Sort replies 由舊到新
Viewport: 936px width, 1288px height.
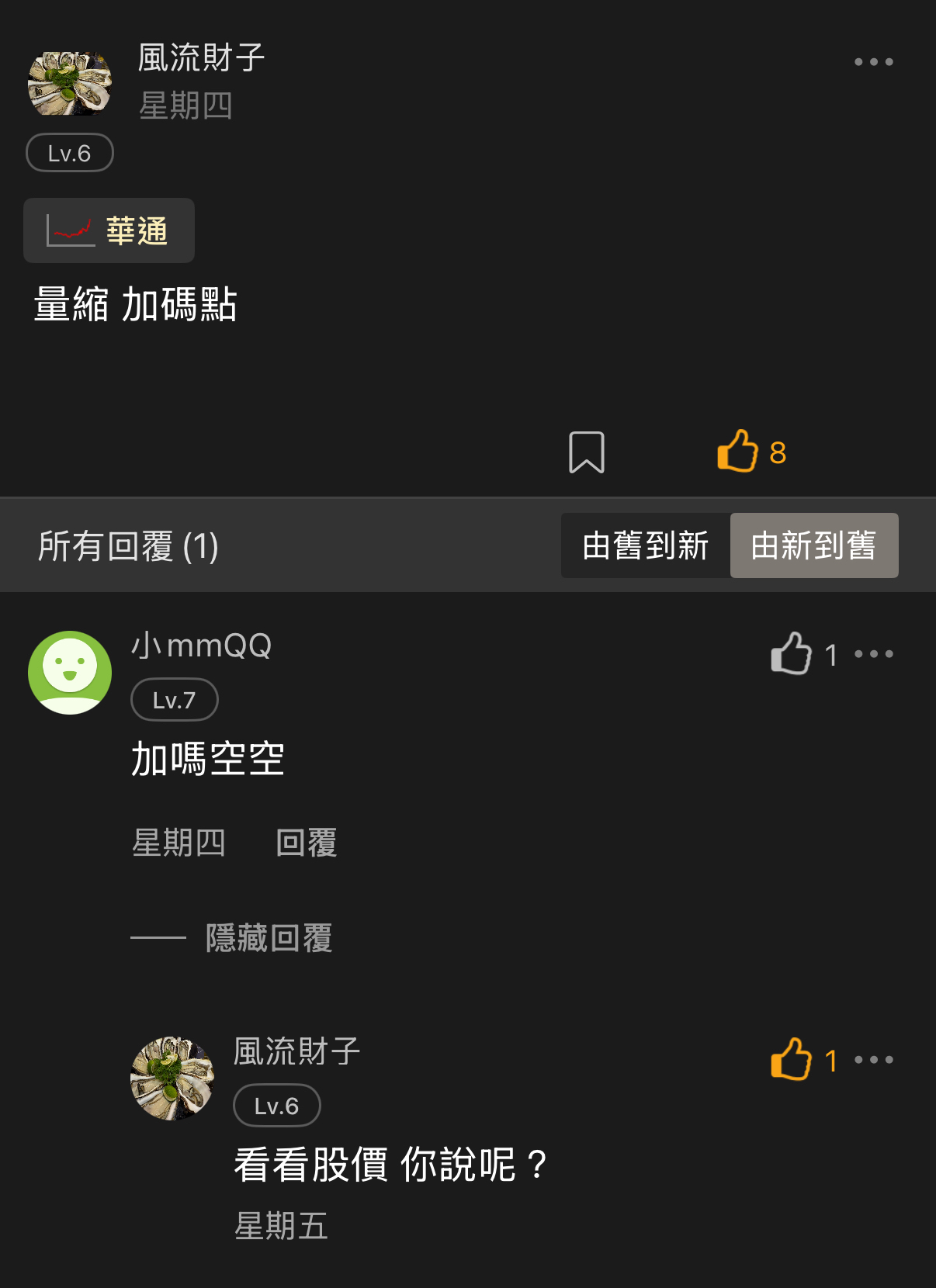coord(645,545)
